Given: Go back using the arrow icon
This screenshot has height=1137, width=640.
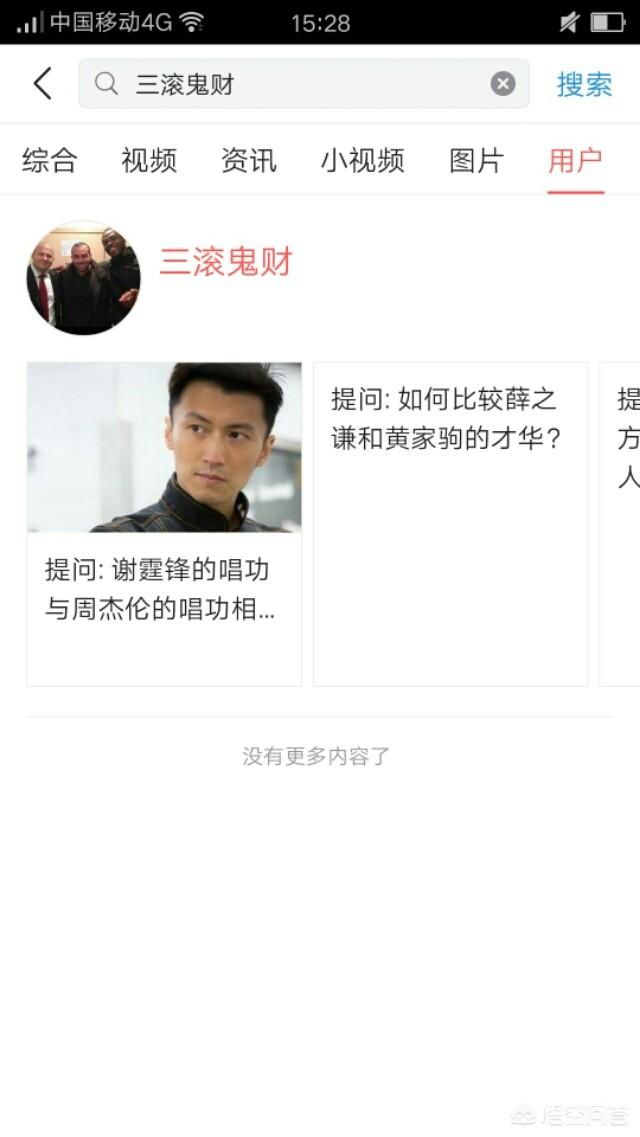Looking at the screenshot, I should (x=42, y=84).
